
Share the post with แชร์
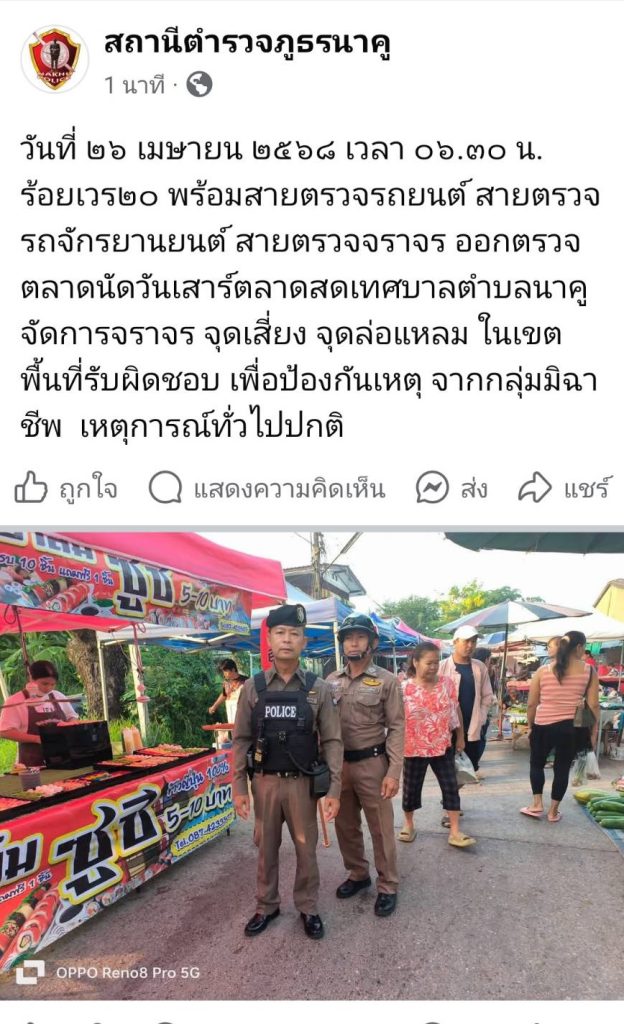coord(565,488)
